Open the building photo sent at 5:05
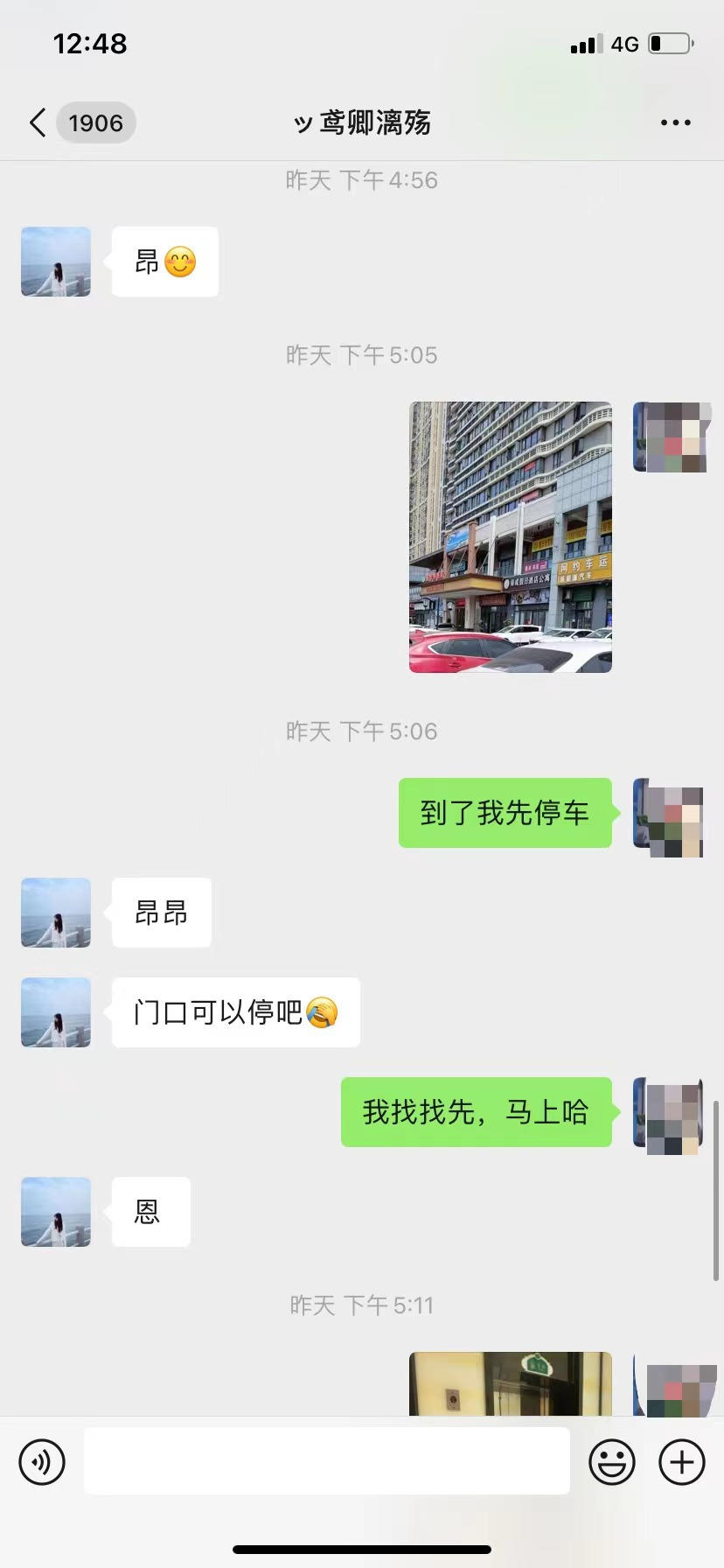The image size is (724, 1568). point(511,536)
